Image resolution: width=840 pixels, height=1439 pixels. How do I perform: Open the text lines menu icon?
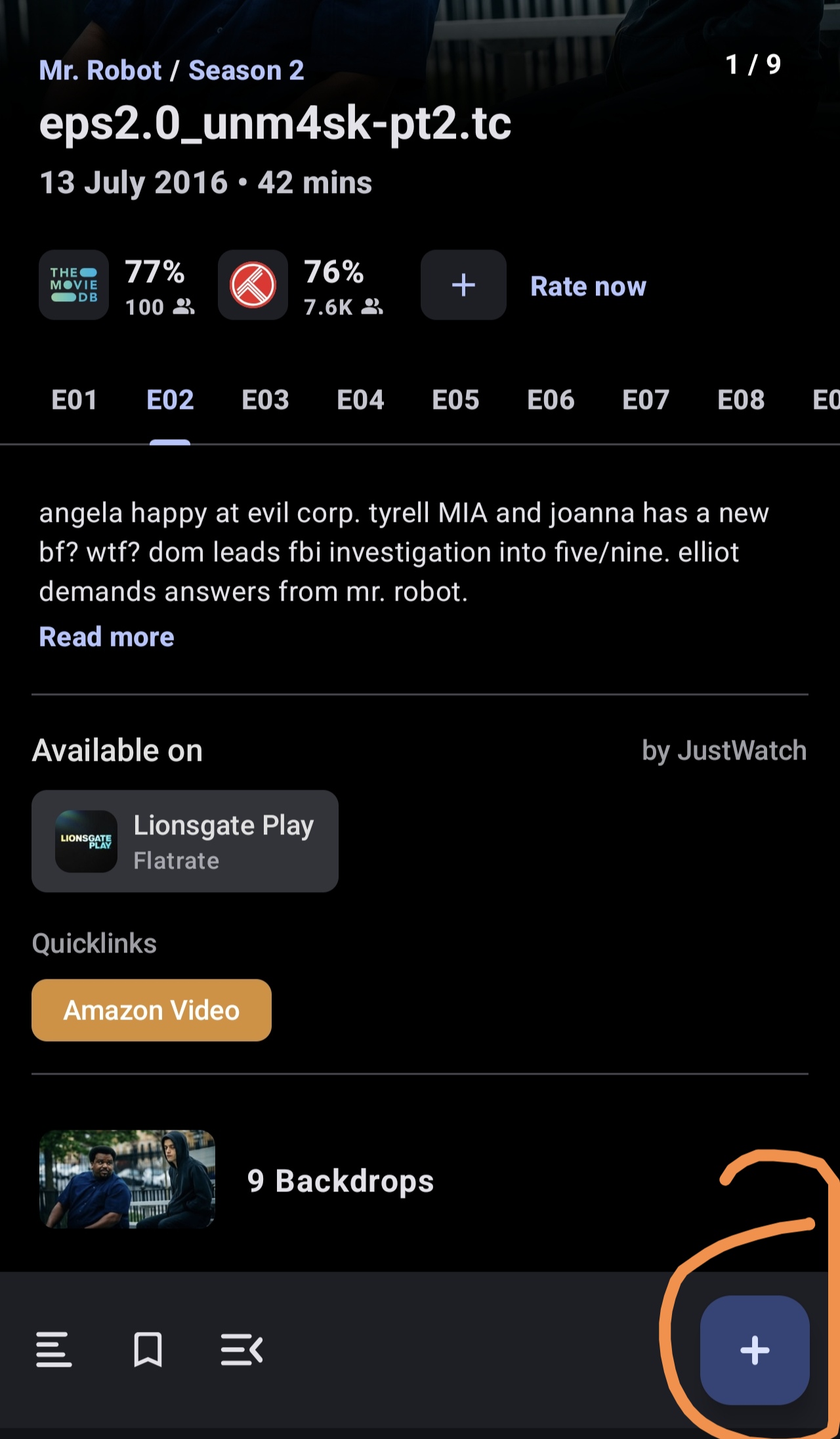[54, 1350]
